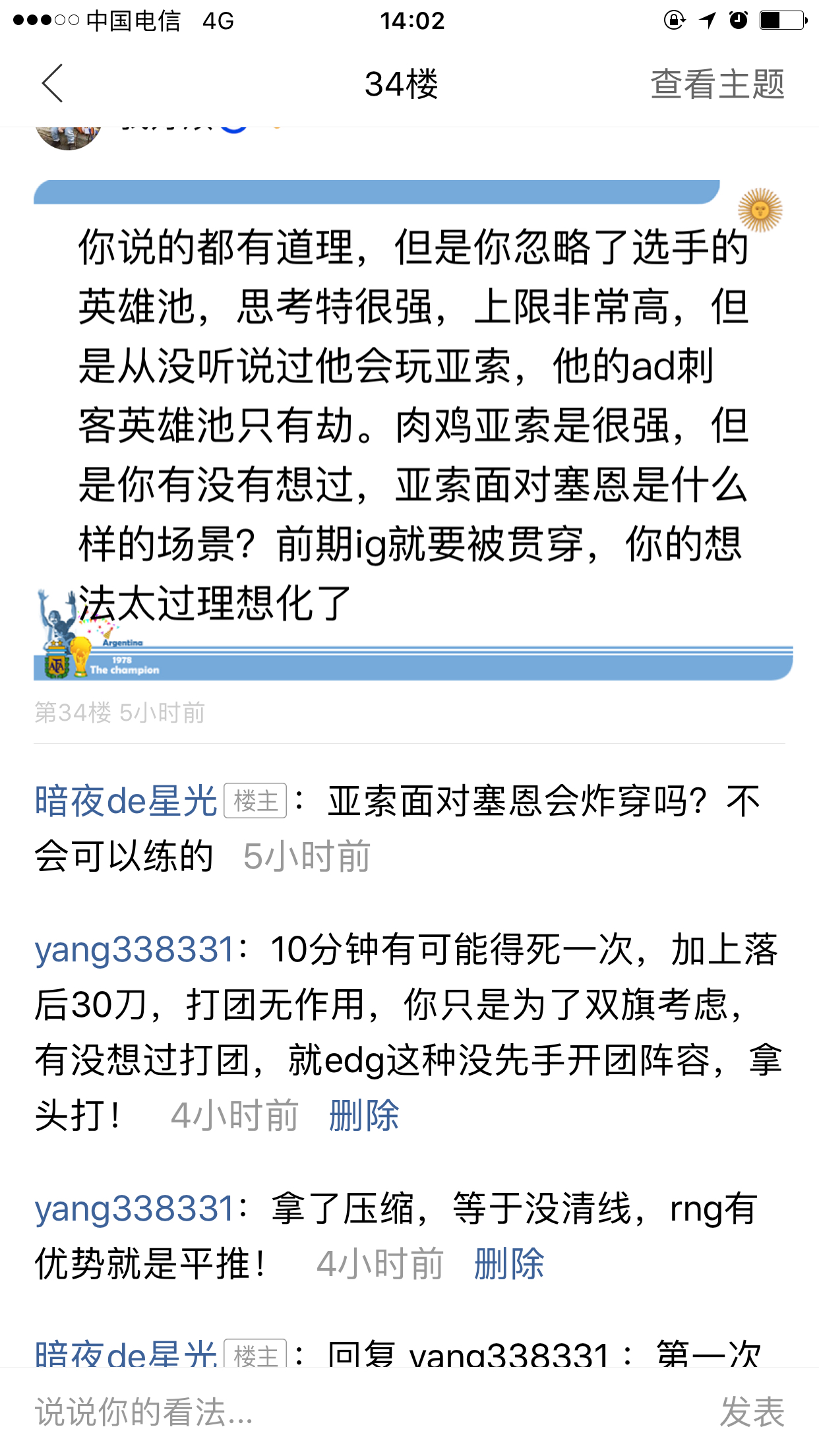The image size is (819, 1456).
Task: Delete the reply ending with 就是平推
Action: [509, 1263]
